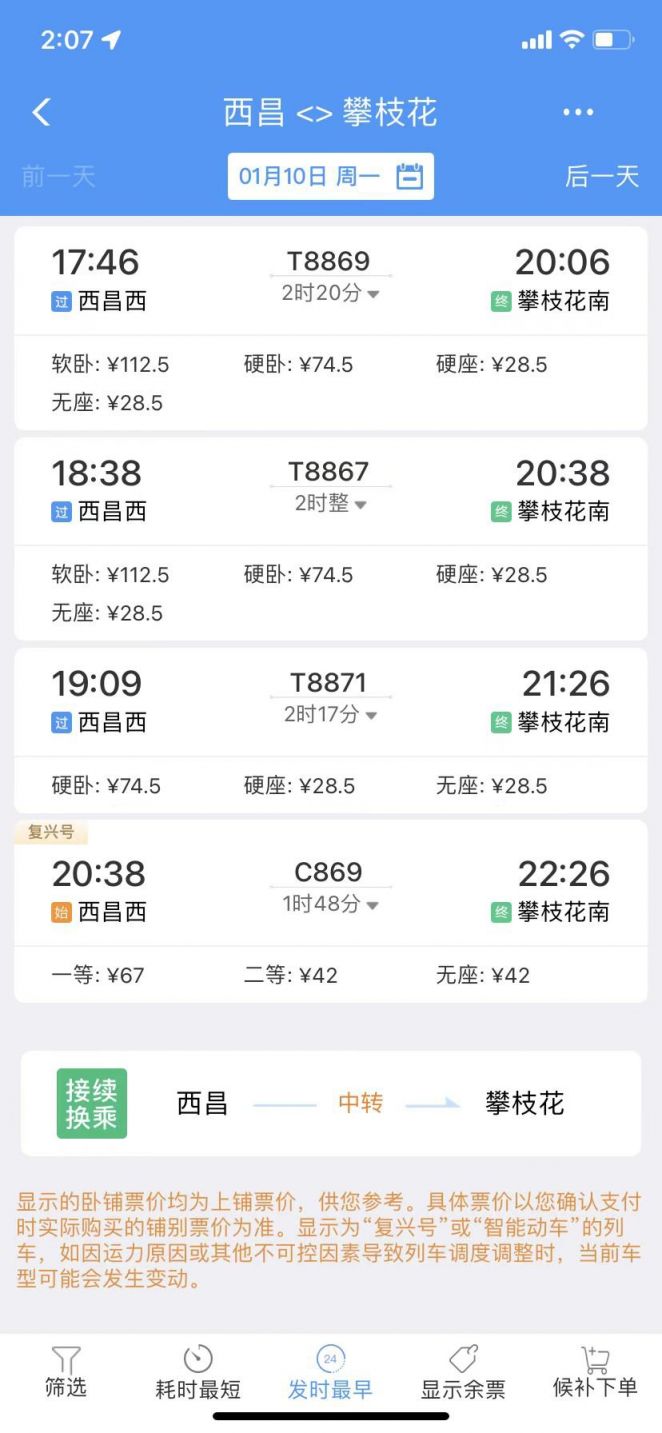This screenshot has width=662, height=1433.
Task: Select train T8869 departing at 17:46
Action: click(331, 329)
